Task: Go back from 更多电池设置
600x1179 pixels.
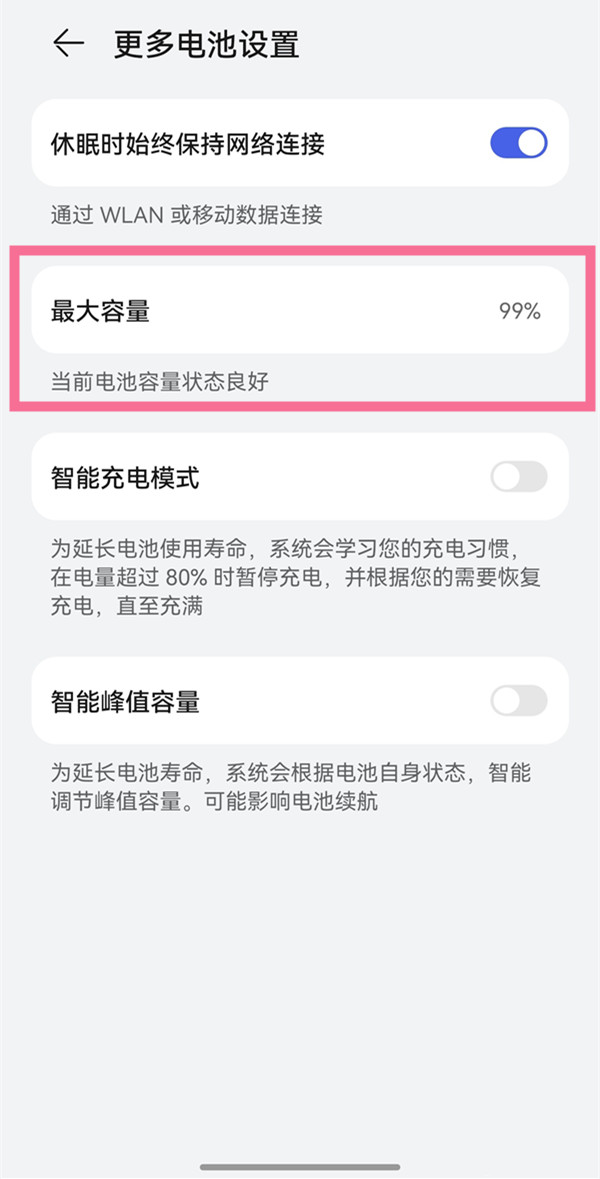Action: click(68, 44)
